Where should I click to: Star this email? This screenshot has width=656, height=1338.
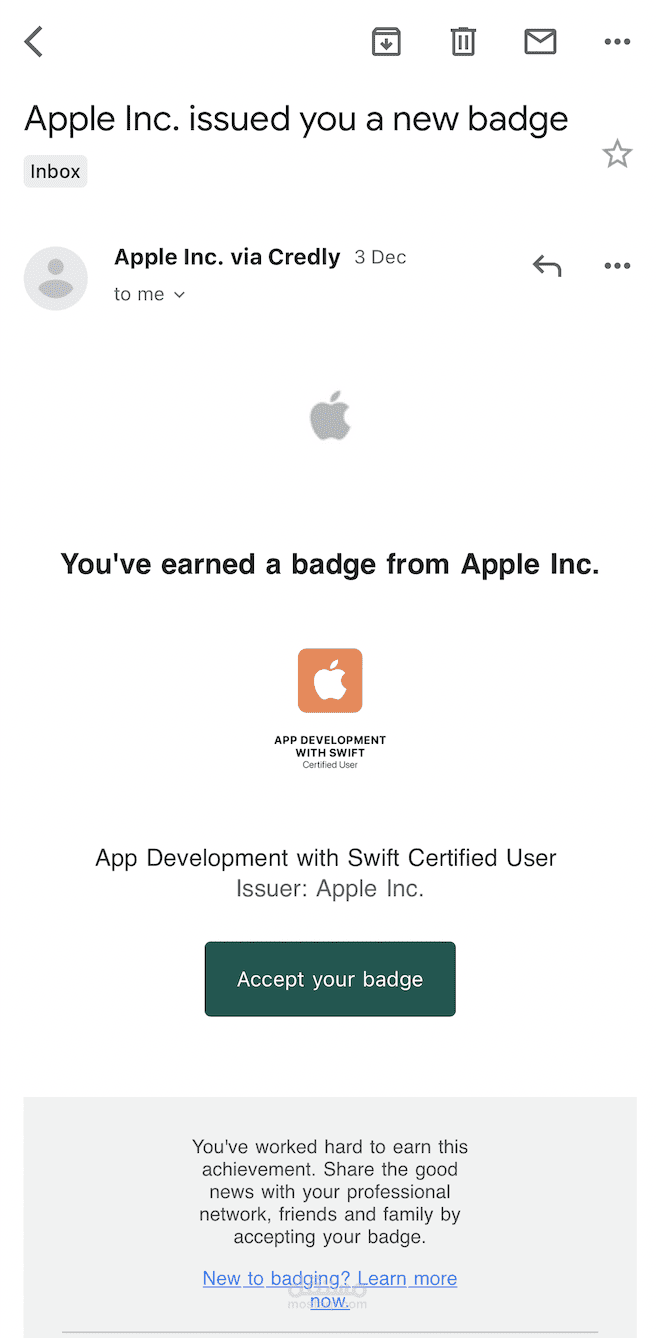coord(617,154)
